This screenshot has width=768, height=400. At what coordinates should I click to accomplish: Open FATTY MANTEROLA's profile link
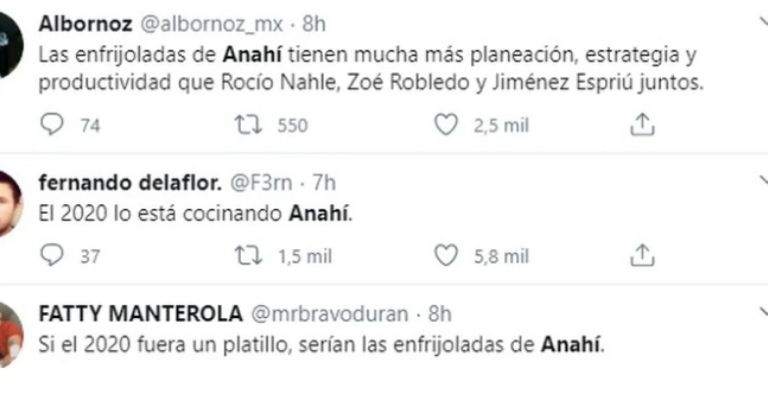coord(139,314)
